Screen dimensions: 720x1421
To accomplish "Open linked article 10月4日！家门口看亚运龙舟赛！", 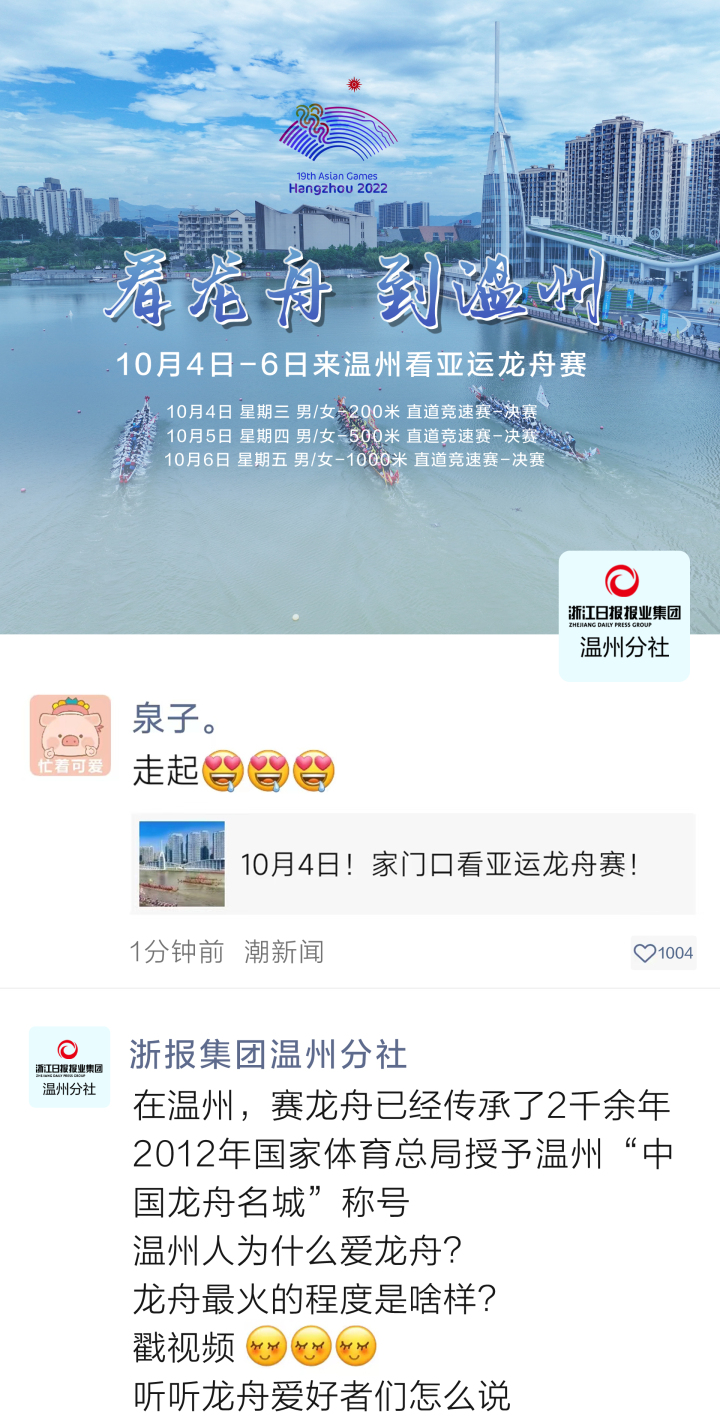I will pyautogui.click(x=413, y=864).
